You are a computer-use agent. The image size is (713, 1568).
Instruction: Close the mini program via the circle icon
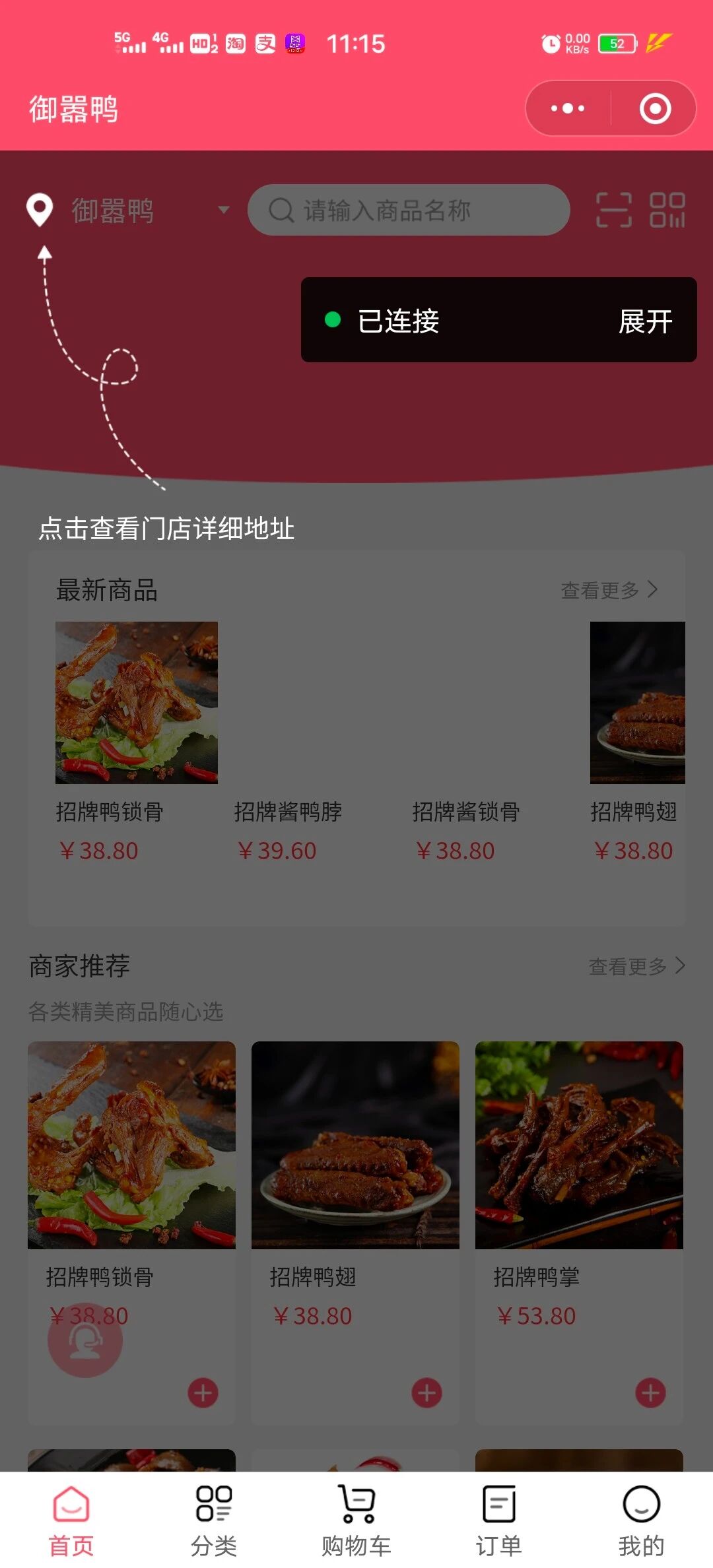[655, 108]
